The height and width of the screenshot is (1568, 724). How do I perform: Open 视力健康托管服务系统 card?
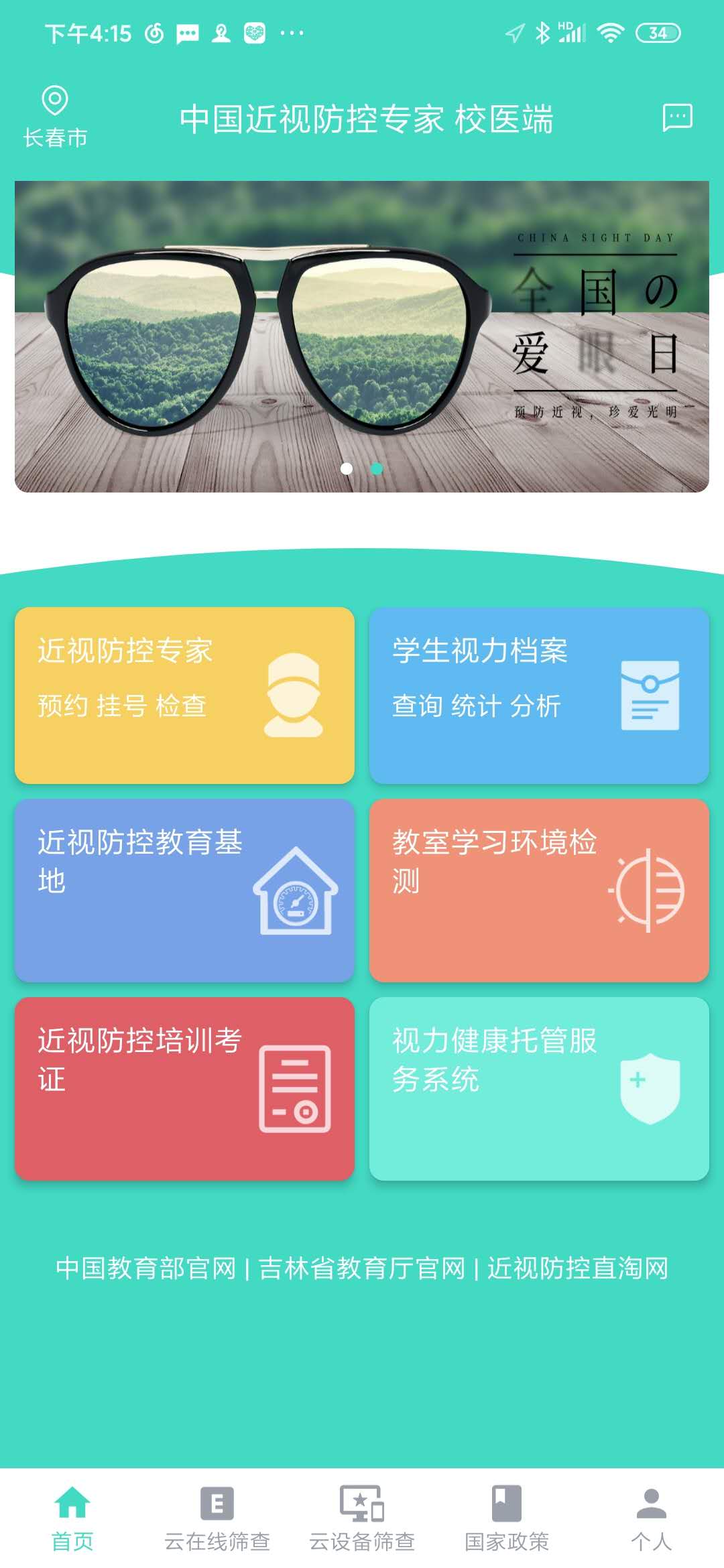point(539,1088)
